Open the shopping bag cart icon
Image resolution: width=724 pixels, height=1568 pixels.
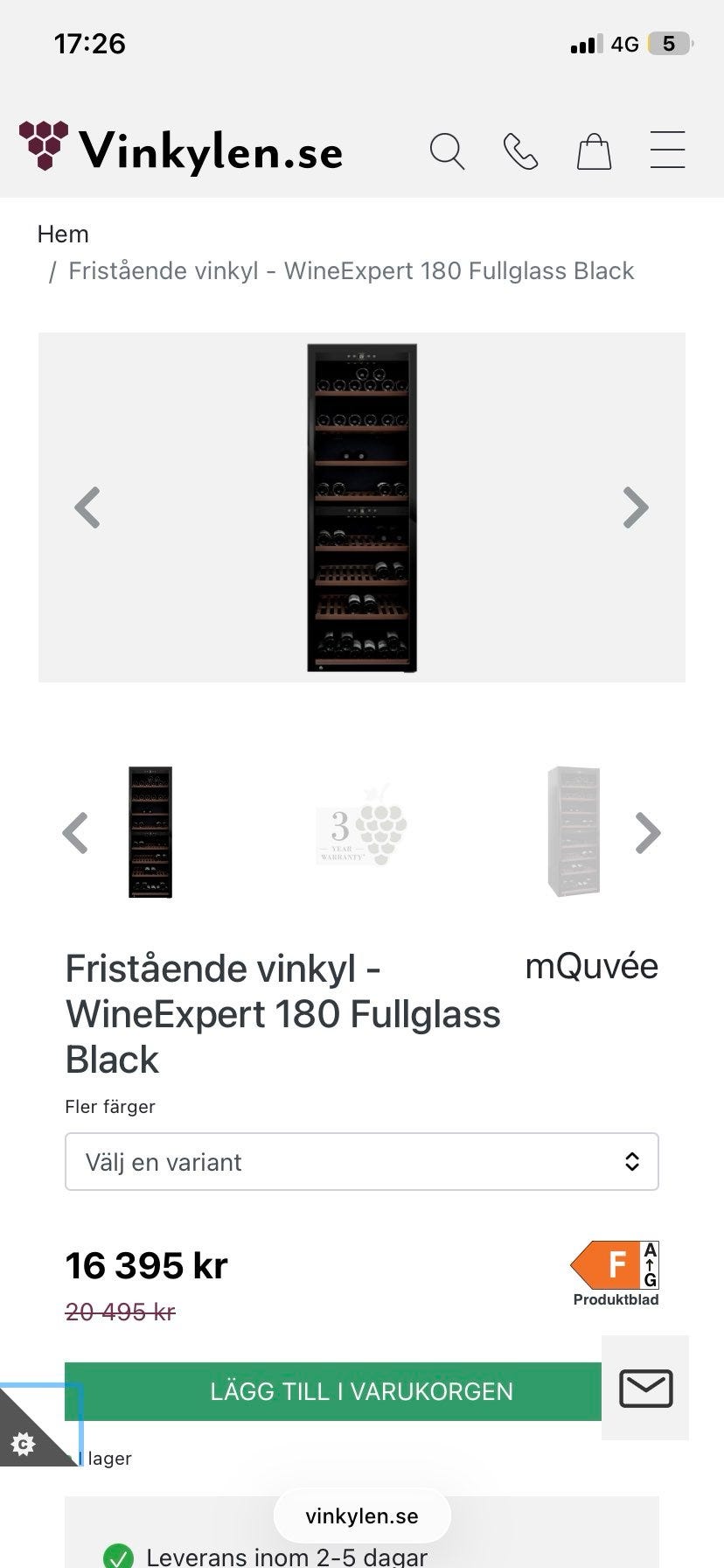click(x=594, y=150)
